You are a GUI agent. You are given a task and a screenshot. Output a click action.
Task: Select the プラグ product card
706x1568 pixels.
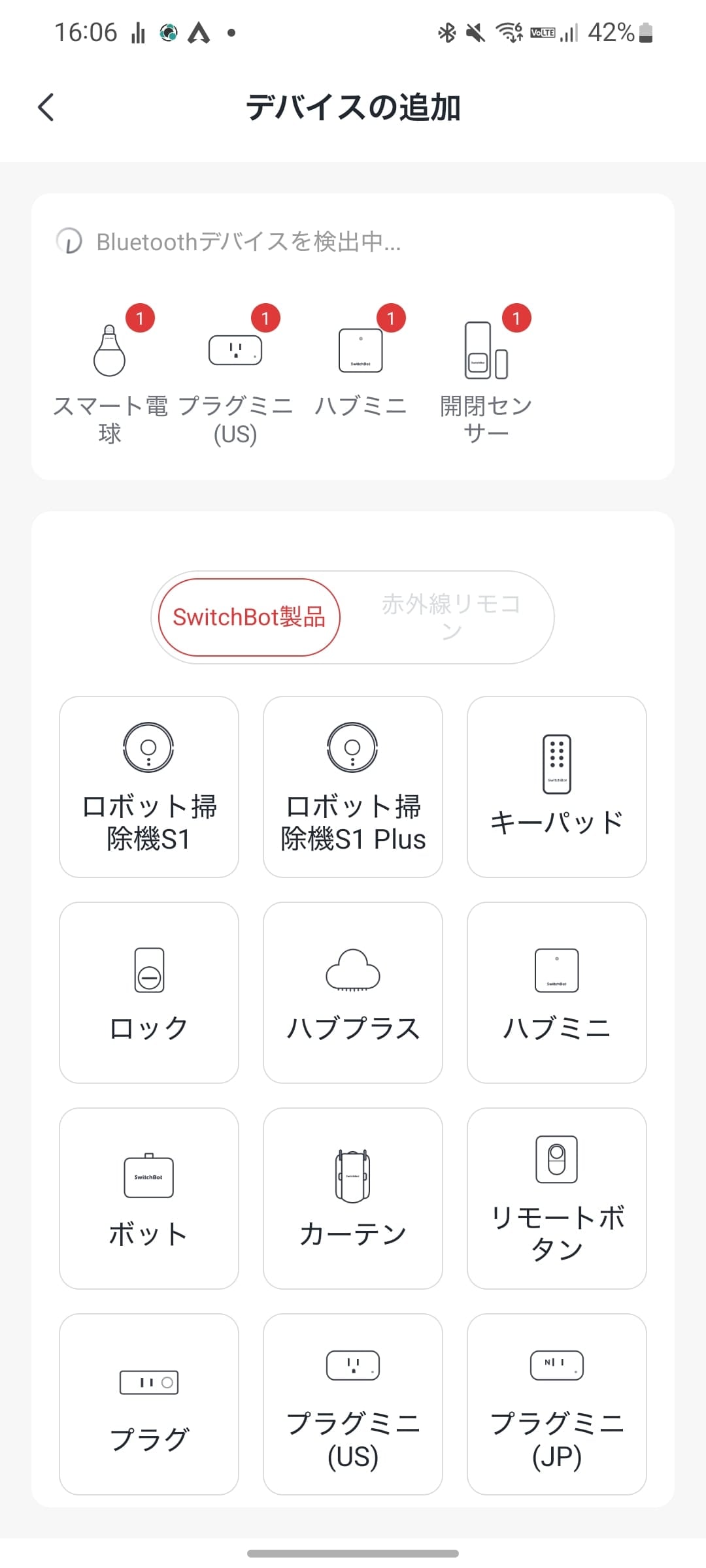(x=149, y=1404)
